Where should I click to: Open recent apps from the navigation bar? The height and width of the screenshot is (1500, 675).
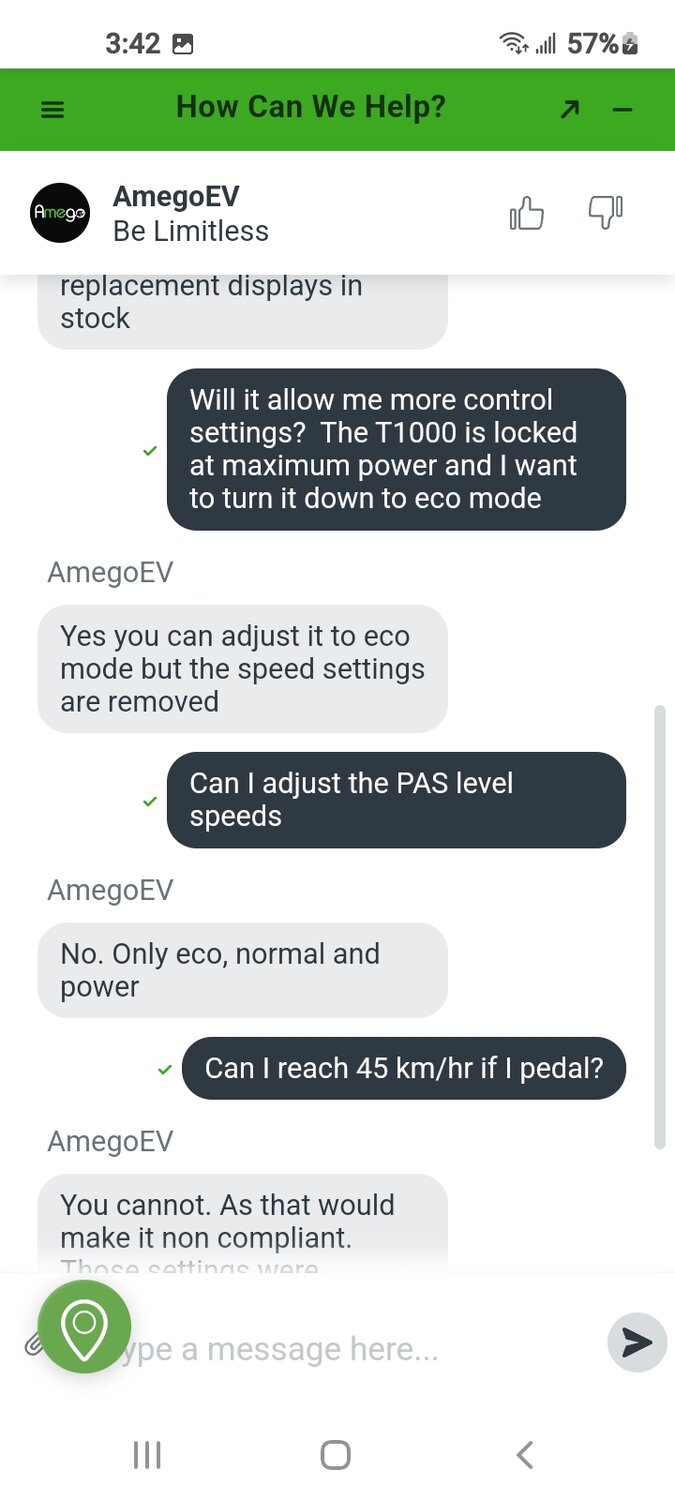click(x=147, y=1455)
